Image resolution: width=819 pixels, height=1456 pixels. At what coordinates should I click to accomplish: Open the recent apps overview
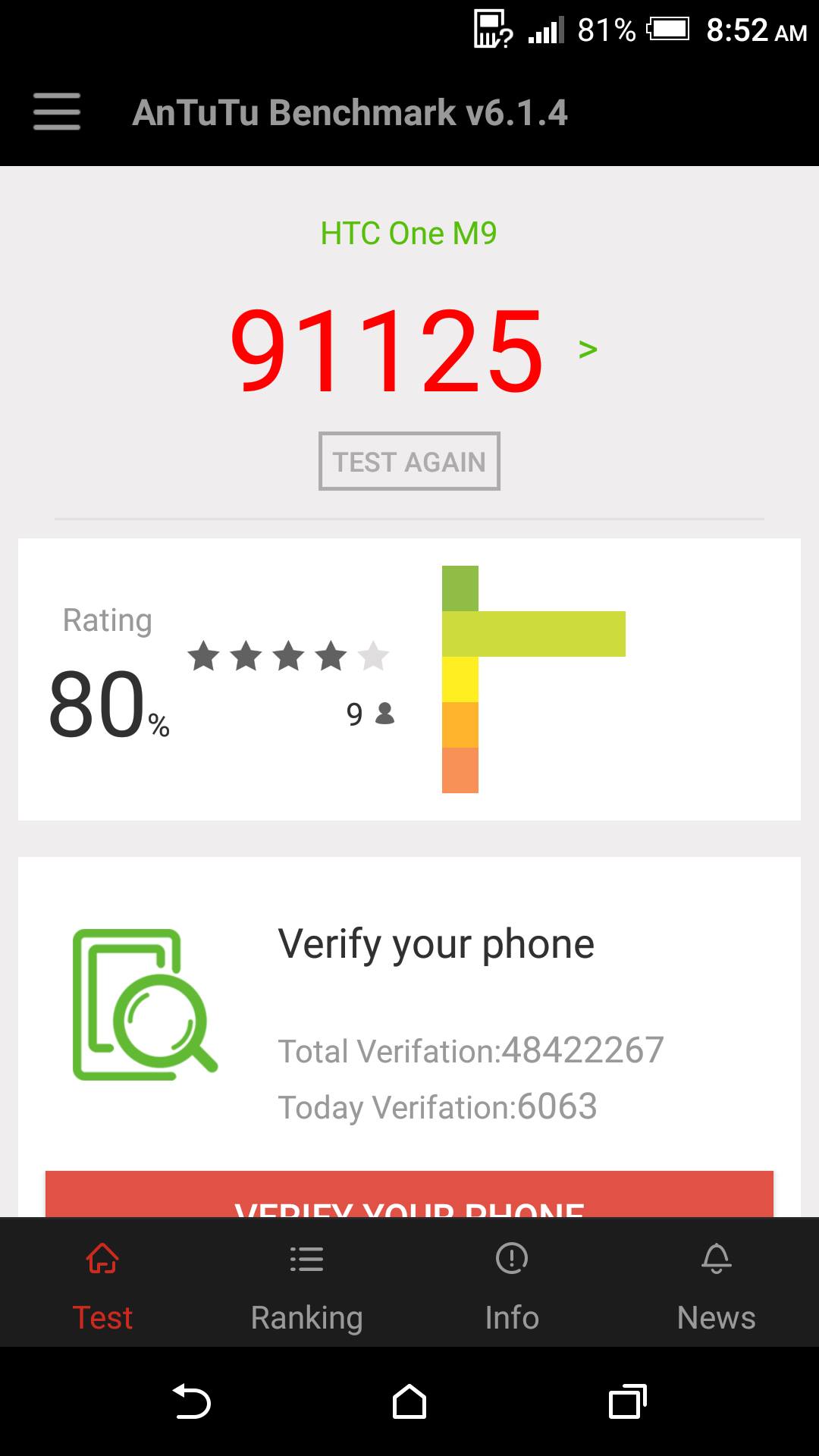(627, 1401)
